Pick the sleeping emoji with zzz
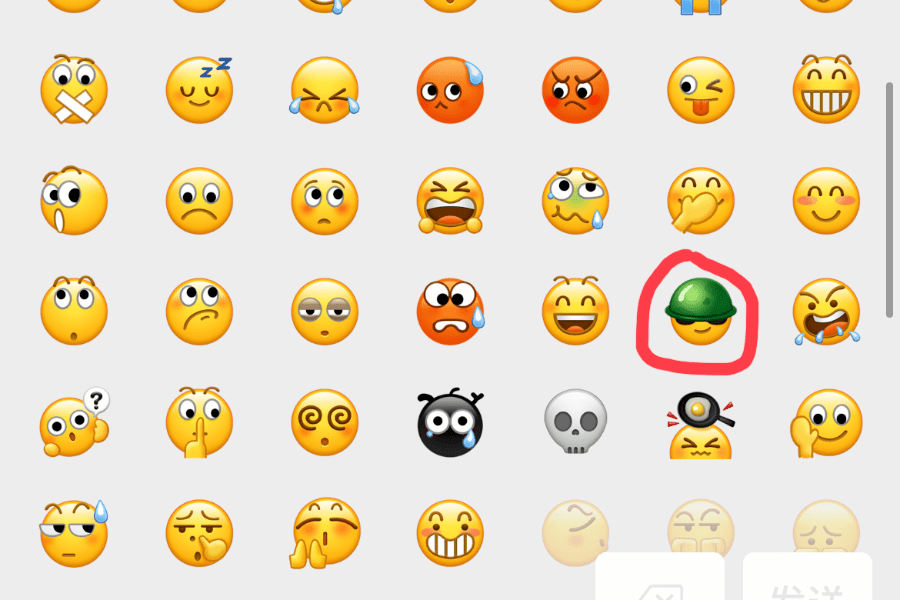Viewport: 900px width, 600px height. pyautogui.click(x=199, y=89)
